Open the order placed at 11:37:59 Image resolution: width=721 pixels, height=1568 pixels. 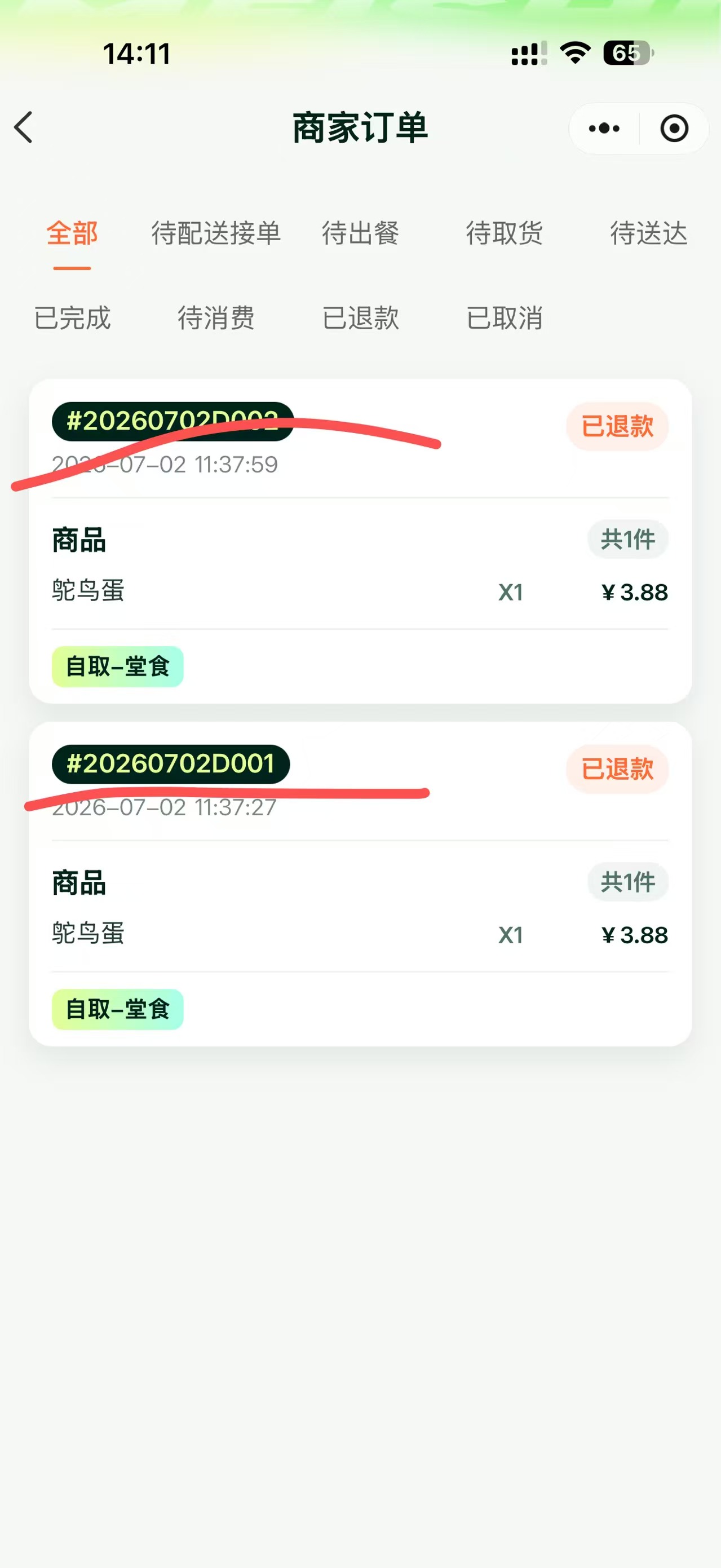point(360,541)
